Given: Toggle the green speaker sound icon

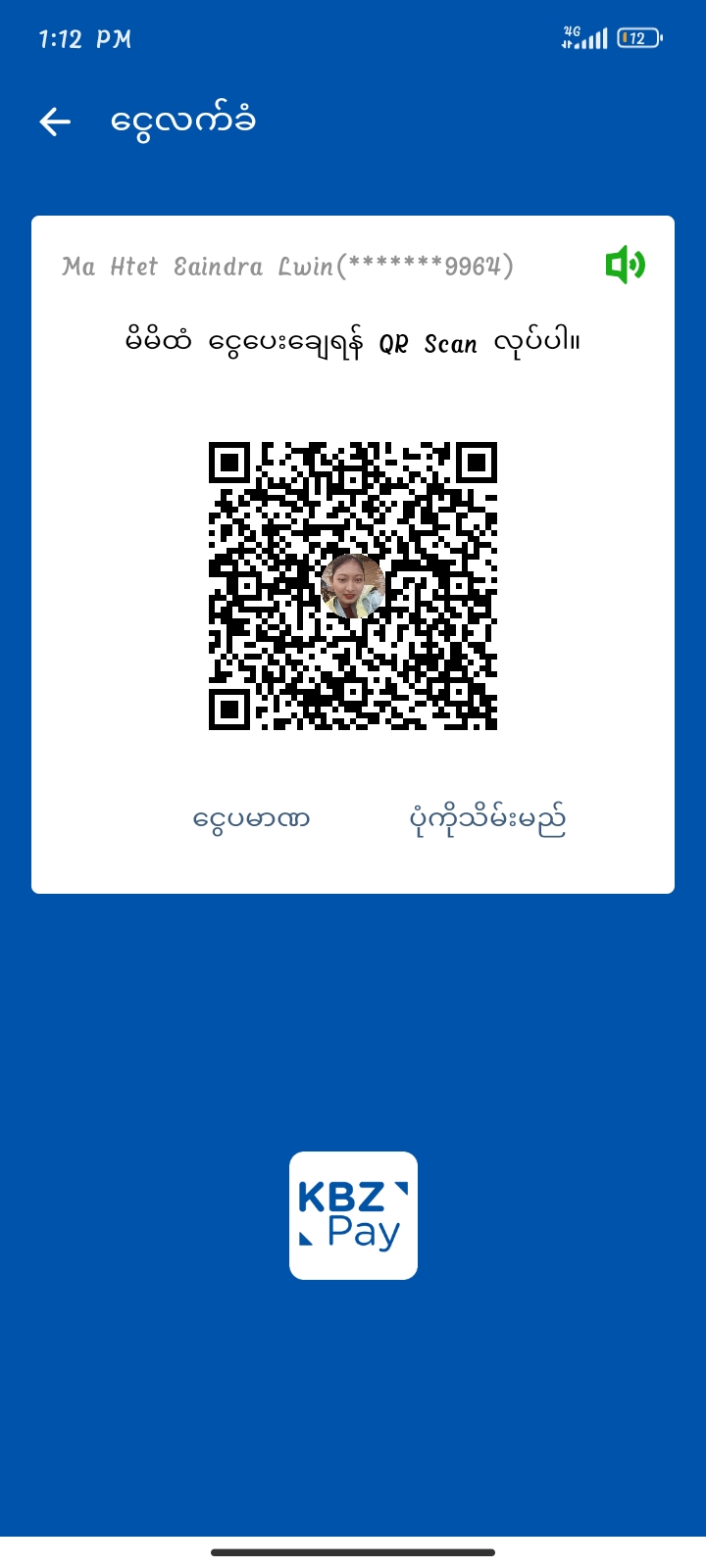Looking at the screenshot, I should coord(625,266).
